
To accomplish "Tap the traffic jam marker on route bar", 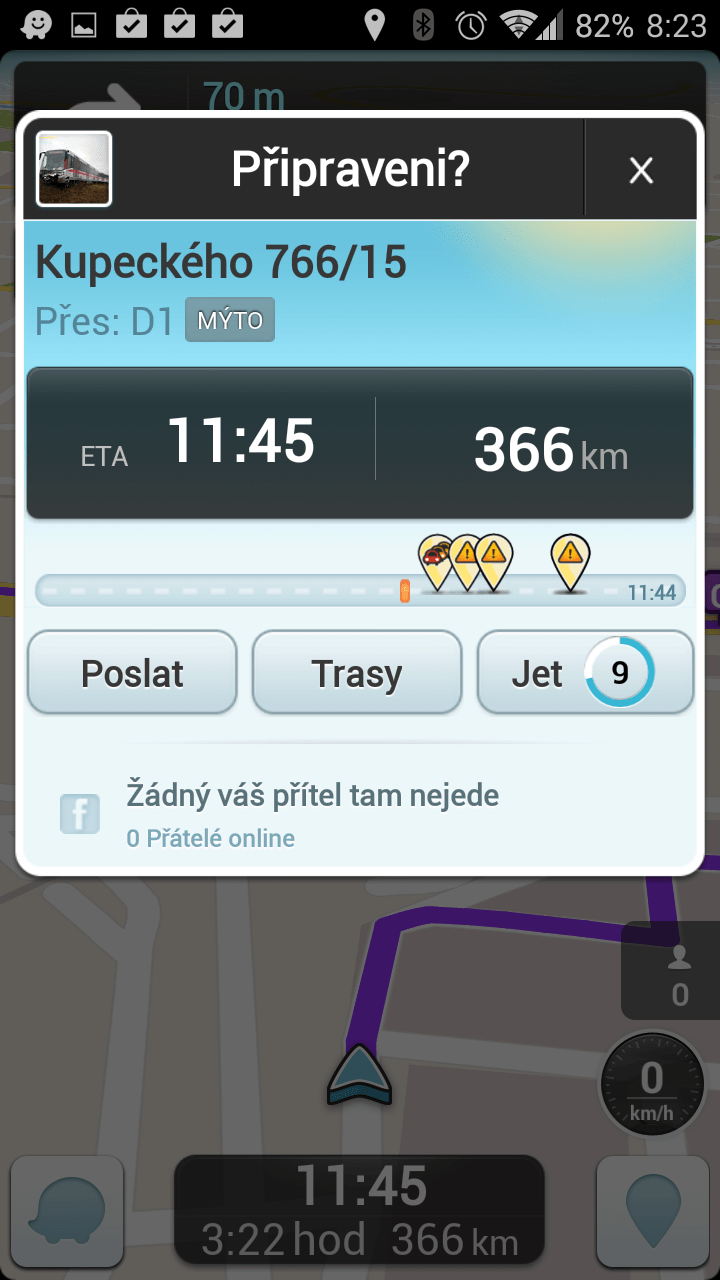I will pyautogui.click(x=435, y=558).
